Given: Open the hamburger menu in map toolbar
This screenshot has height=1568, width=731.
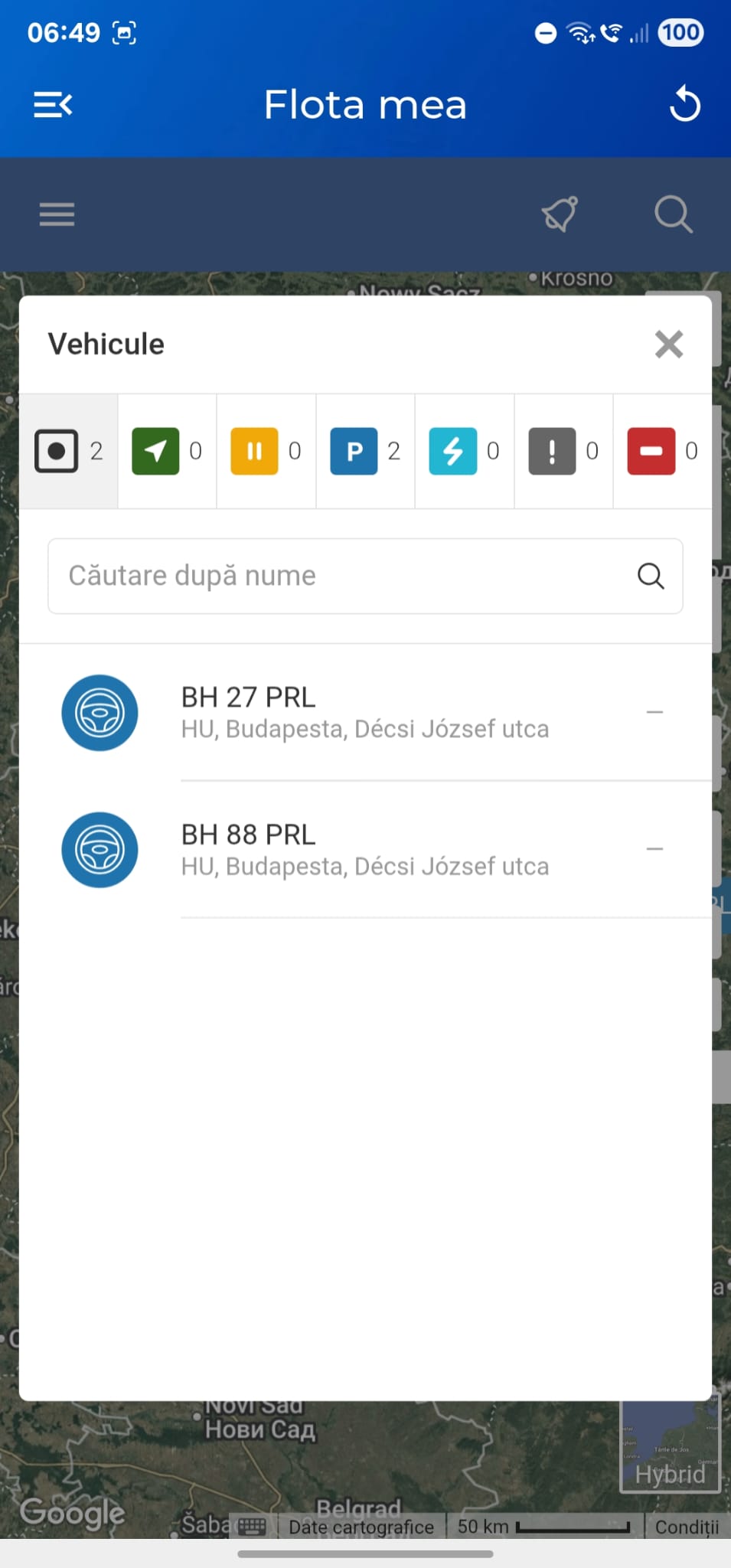Looking at the screenshot, I should pos(57,214).
